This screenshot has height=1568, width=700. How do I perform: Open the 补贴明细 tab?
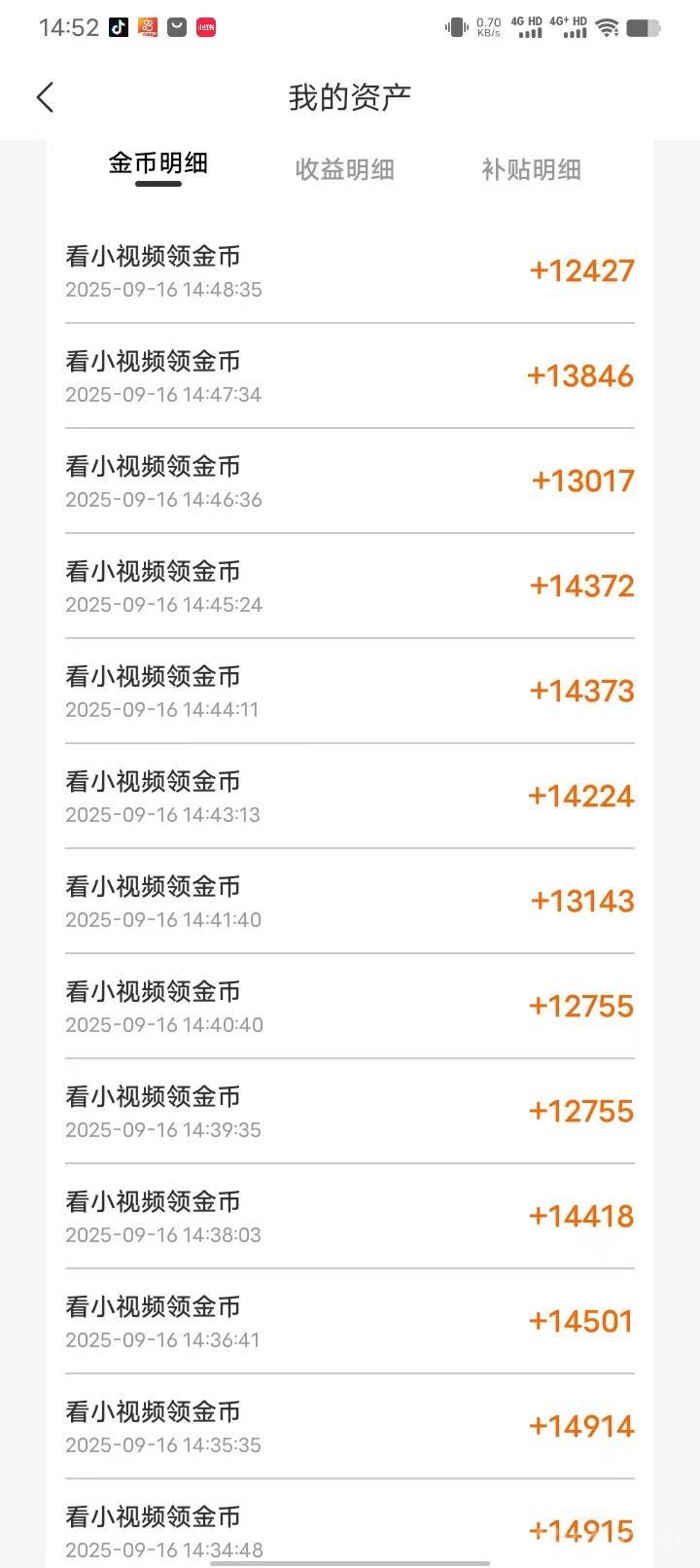click(531, 169)
